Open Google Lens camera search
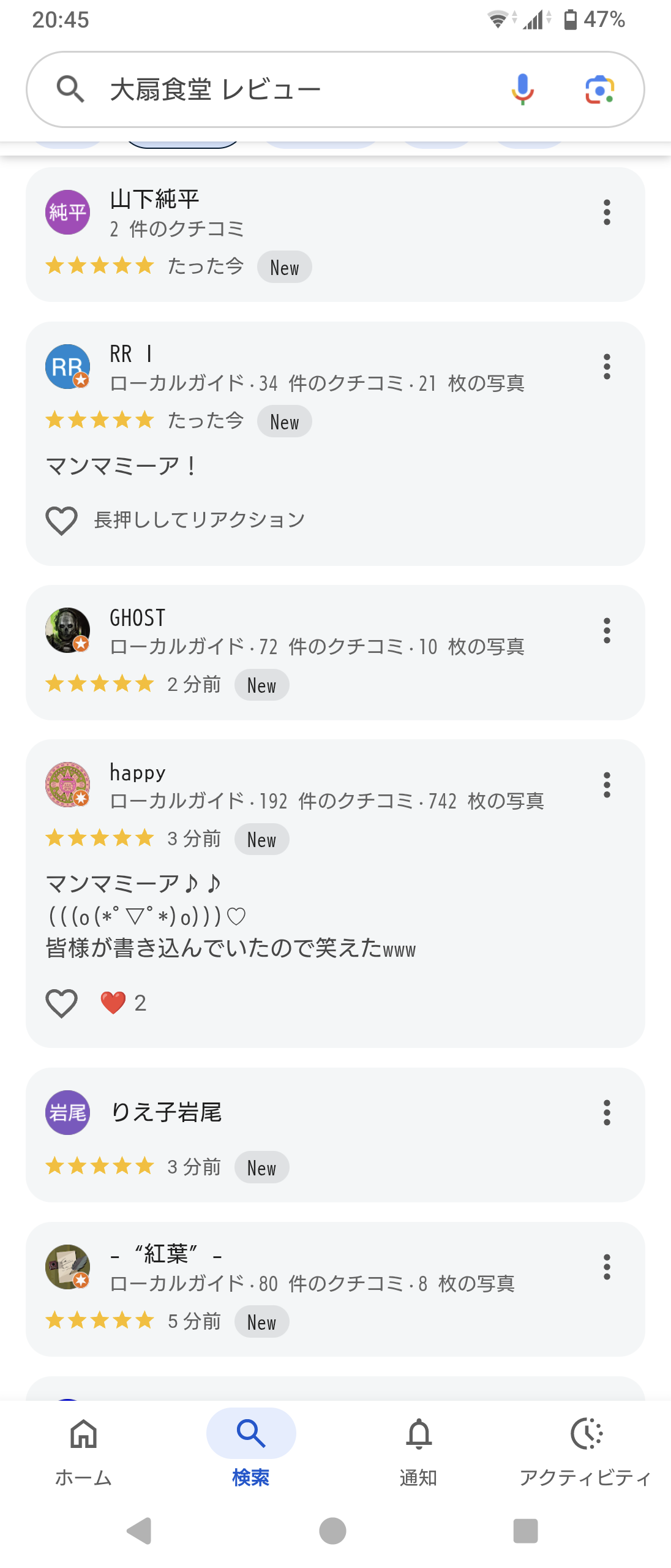 599,90
